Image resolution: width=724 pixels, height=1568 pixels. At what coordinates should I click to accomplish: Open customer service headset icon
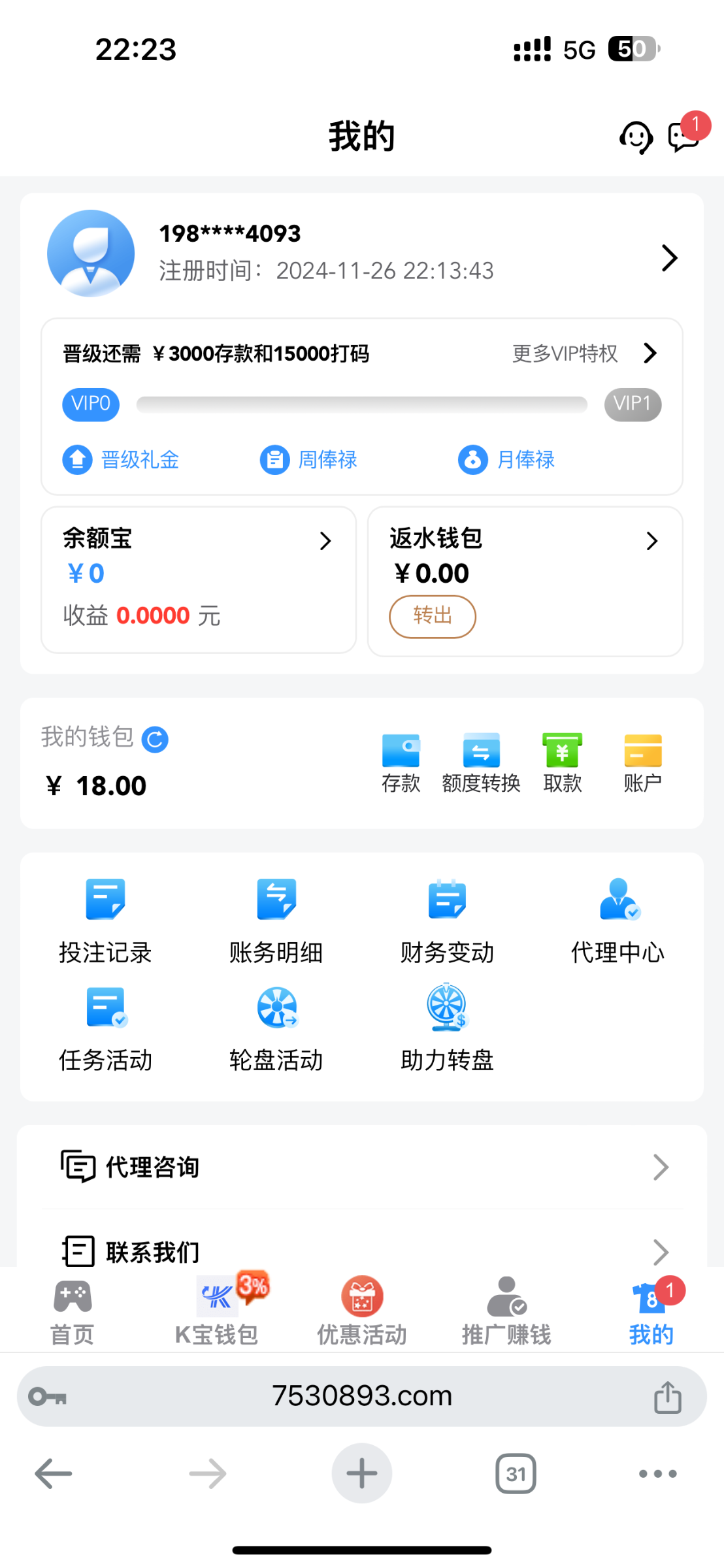tap(635, 137)
